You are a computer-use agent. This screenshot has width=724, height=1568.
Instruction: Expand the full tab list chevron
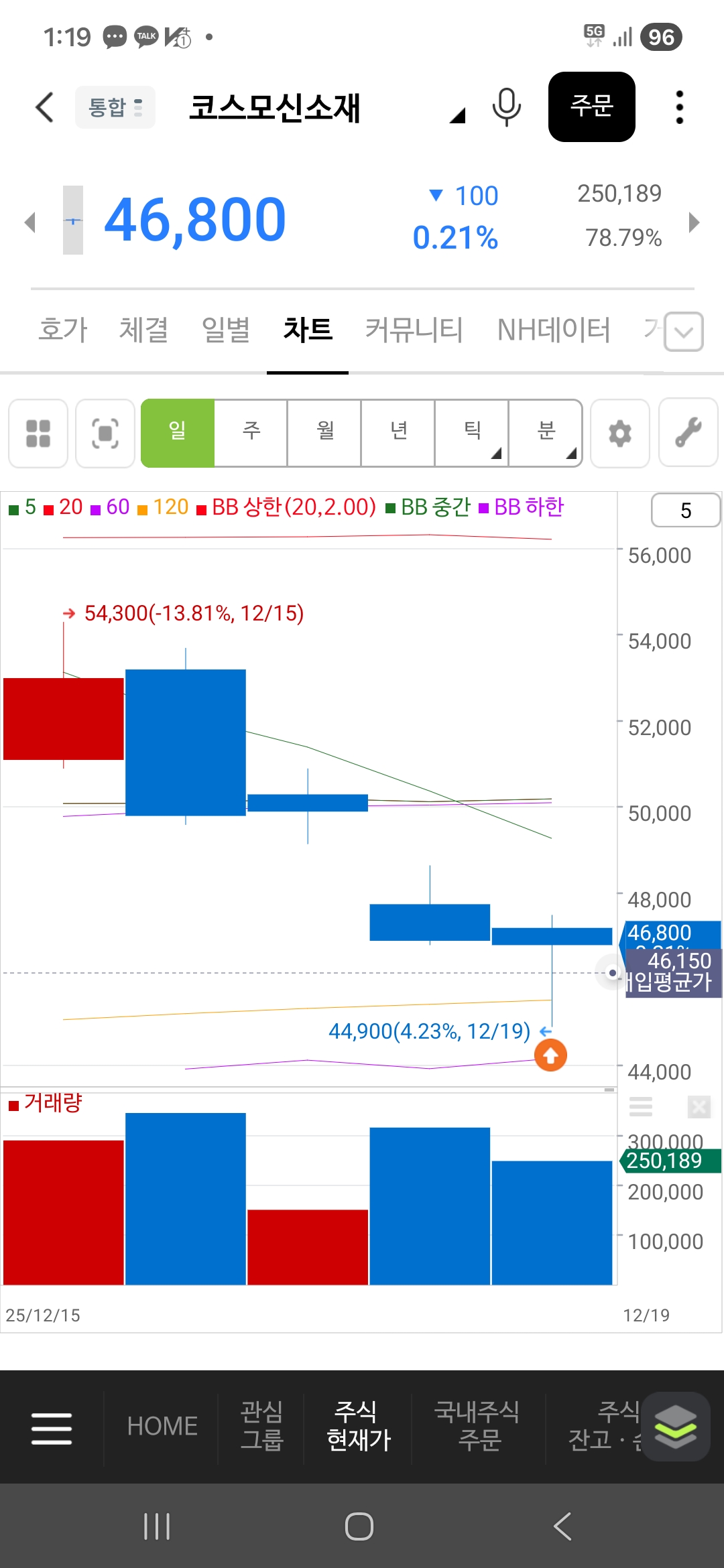684,332
